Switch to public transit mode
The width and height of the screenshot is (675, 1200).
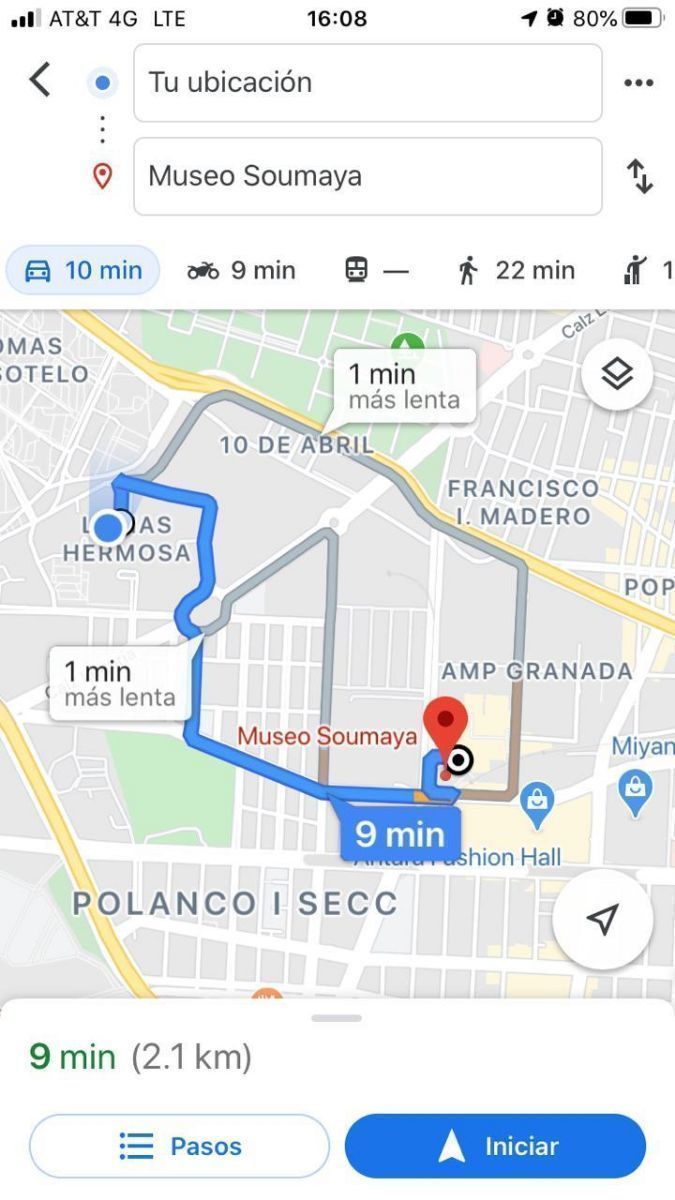click(x=376, y=270)
